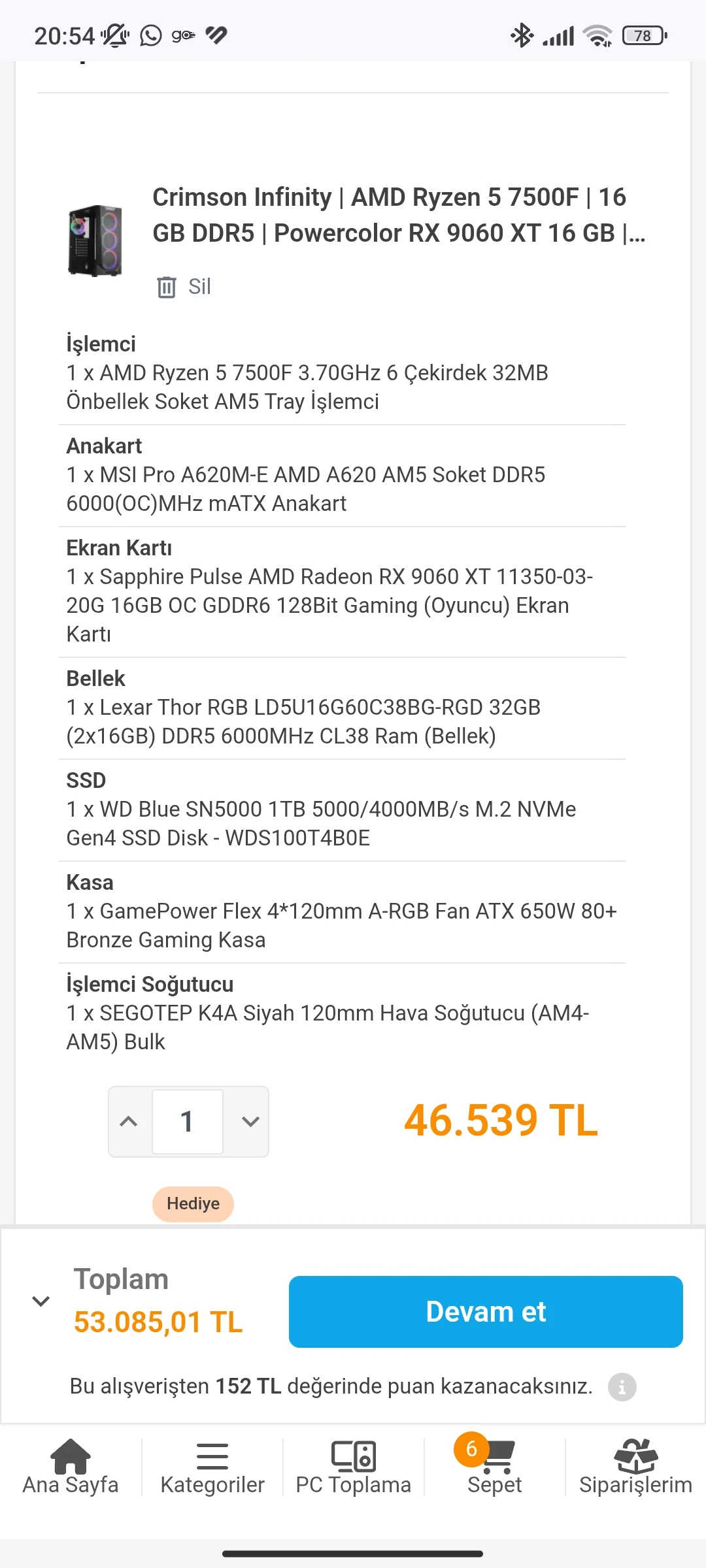The width and height of the screenshot is (706, 1568).
Task: Expand the Toplam total details chevron
Action: pos(41,1301)
